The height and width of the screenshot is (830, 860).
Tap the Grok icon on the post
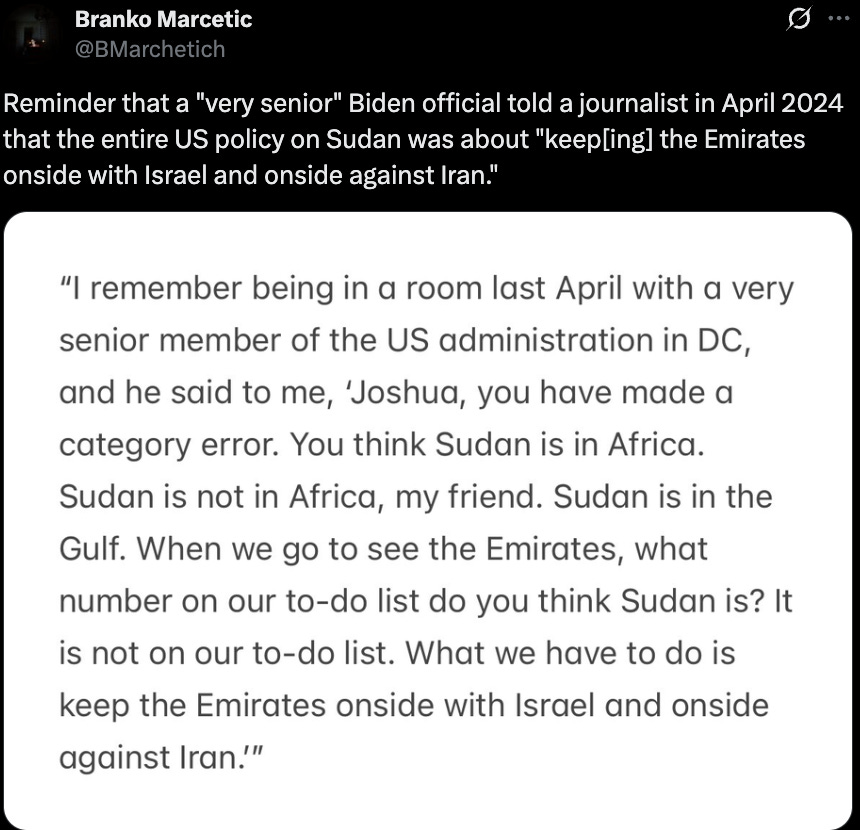click(798, 19)
